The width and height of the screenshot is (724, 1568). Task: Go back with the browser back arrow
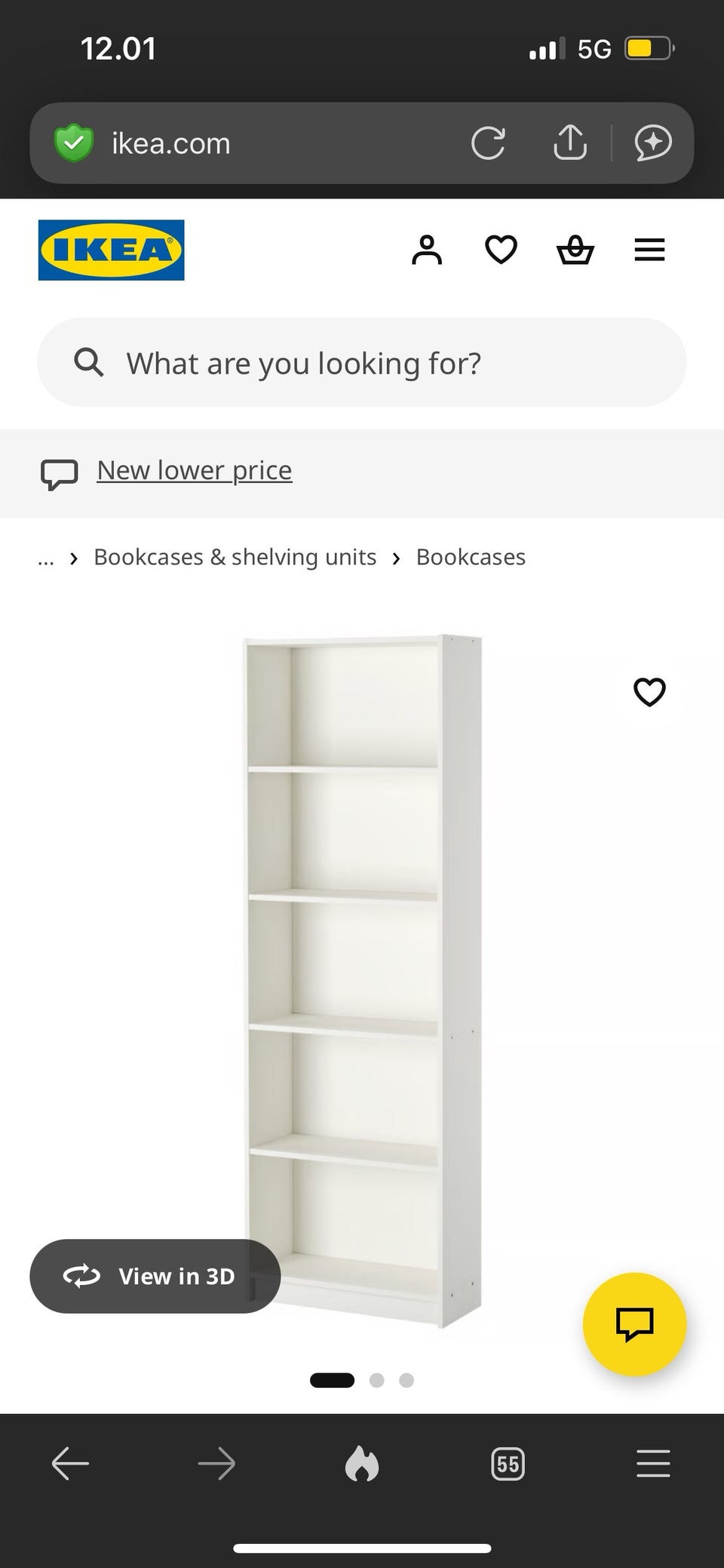pyautogui.click(x=70, y=1465)
